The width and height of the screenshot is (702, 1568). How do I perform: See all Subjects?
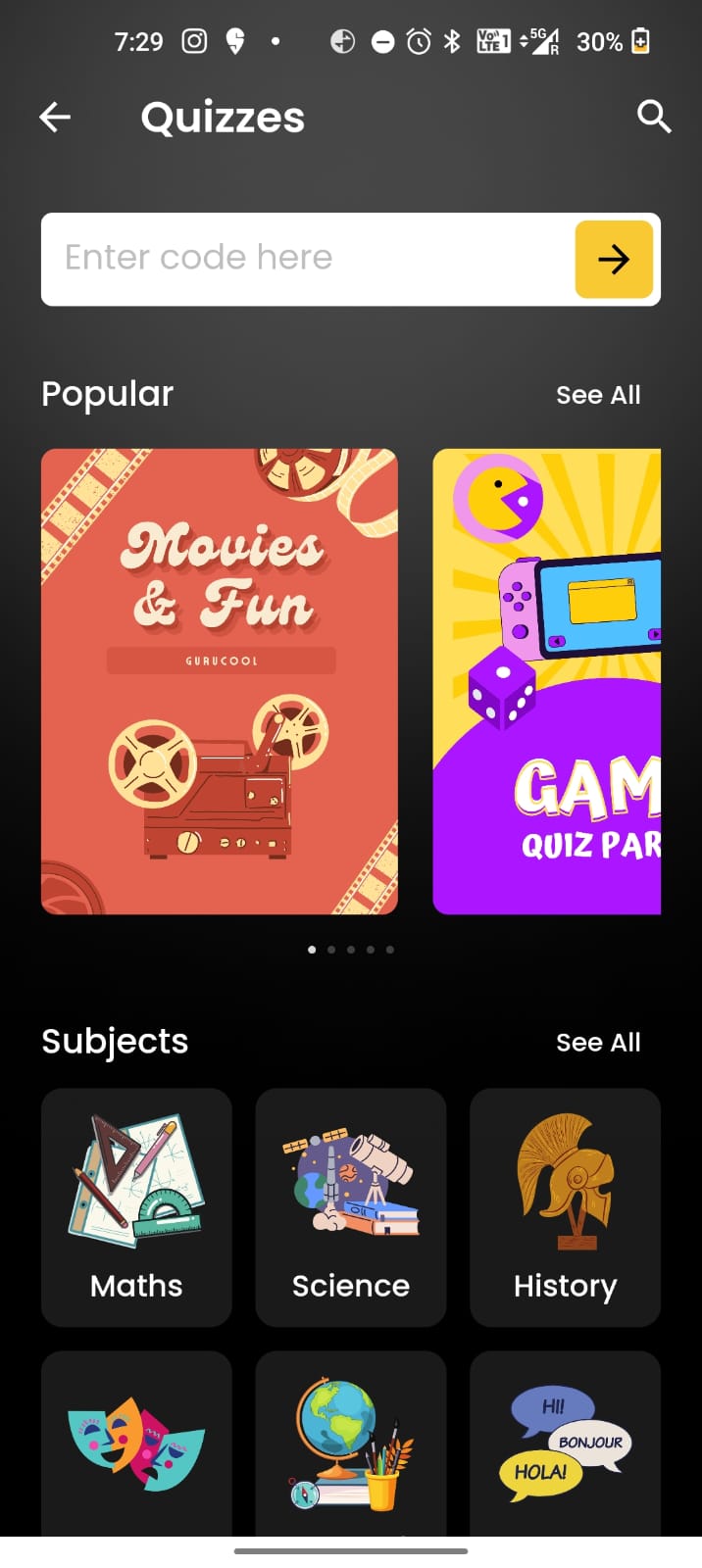coord(597,1043)
